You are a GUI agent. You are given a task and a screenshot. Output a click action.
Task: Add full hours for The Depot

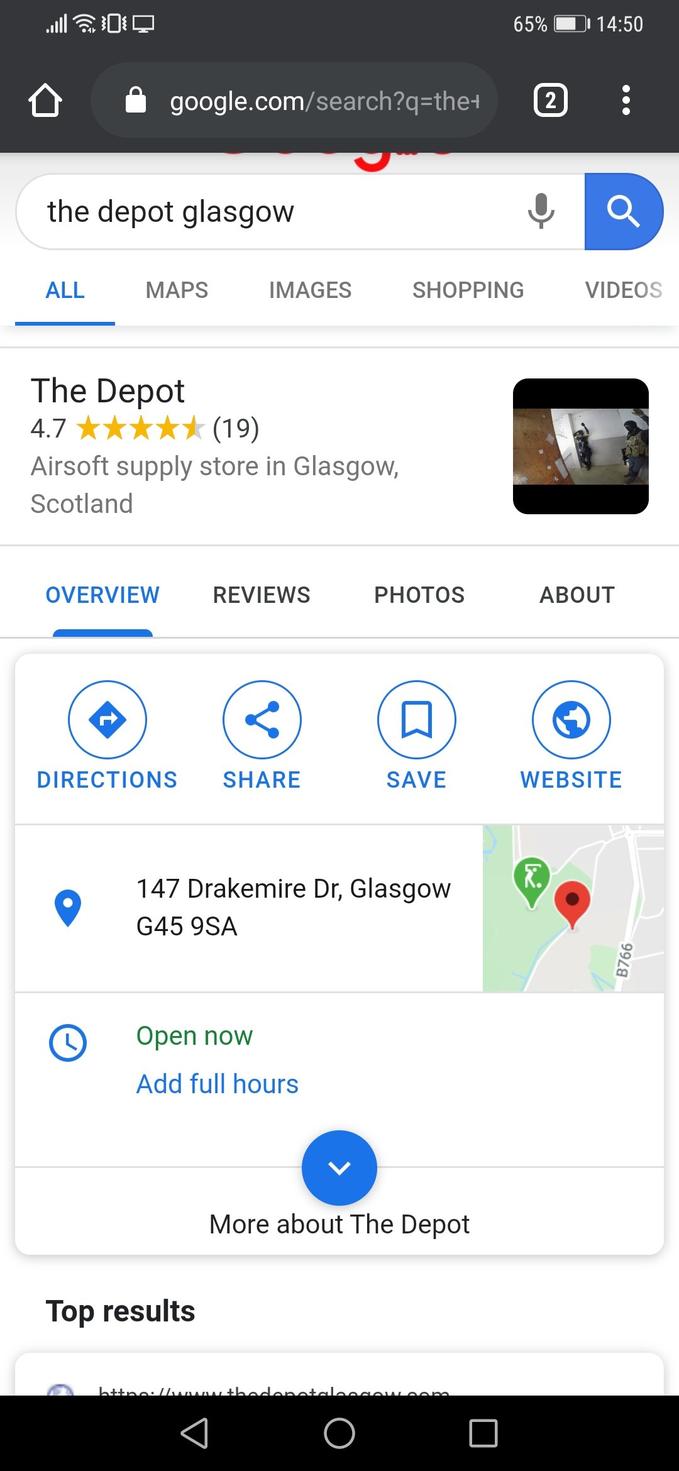tap(217, 1084)
